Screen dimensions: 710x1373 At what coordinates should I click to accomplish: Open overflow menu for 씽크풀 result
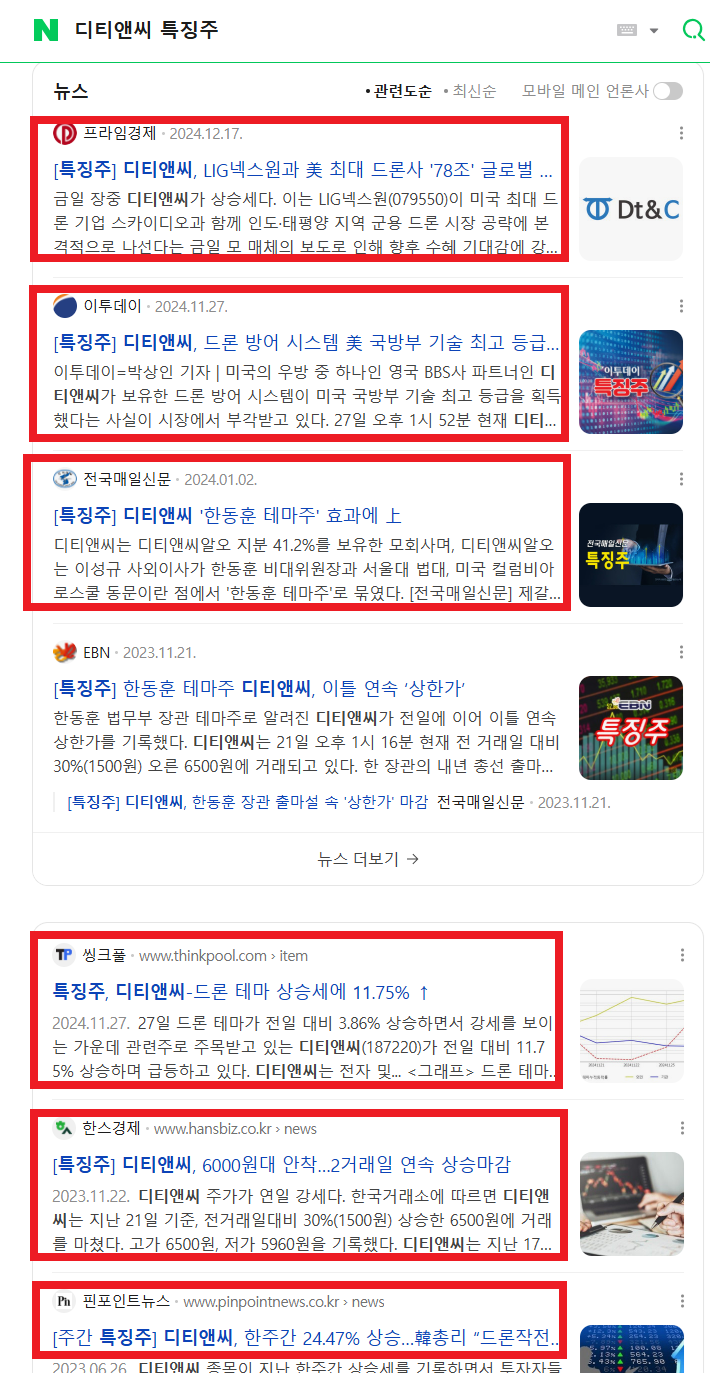tap(681, 955)
